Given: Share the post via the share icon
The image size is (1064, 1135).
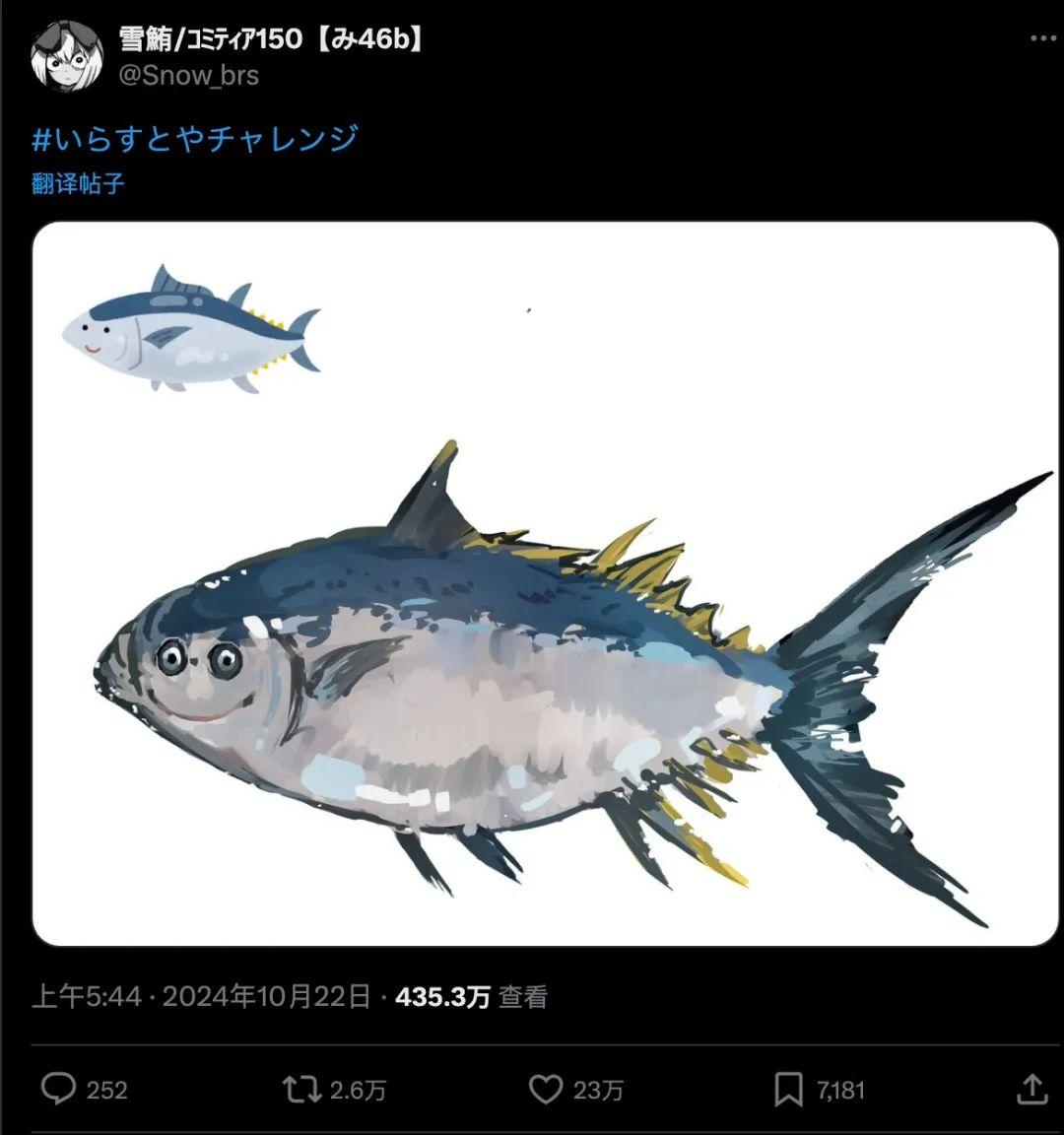Looking at the screenshot, I should point(1031,1089).
